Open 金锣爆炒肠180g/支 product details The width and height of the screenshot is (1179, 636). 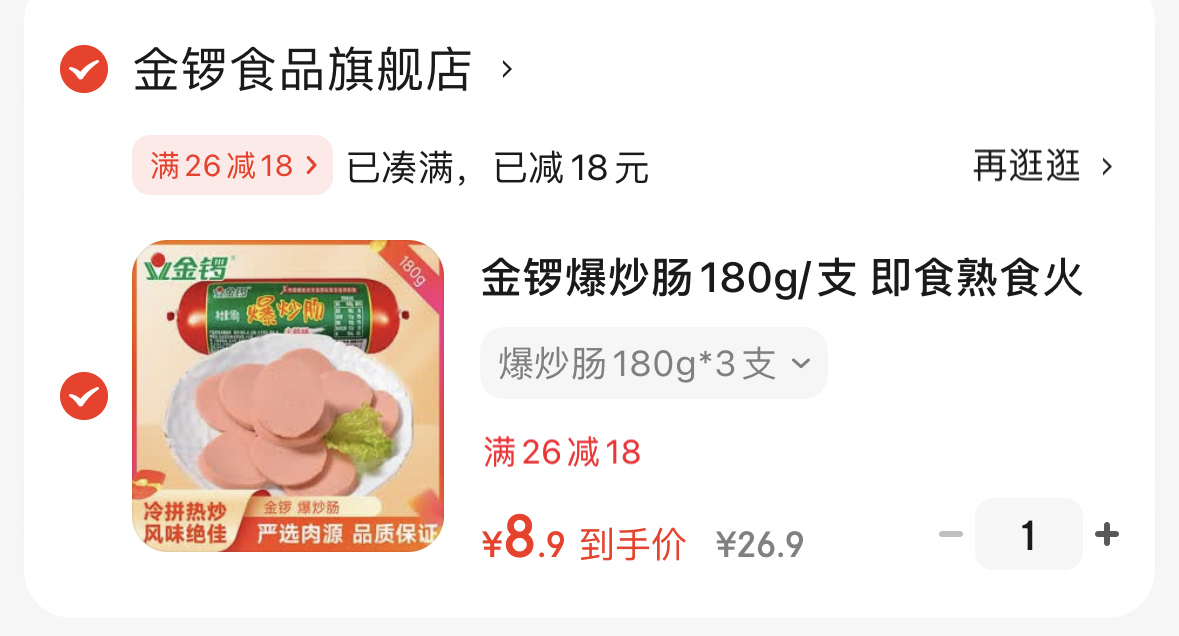click(x=781, y=278)
